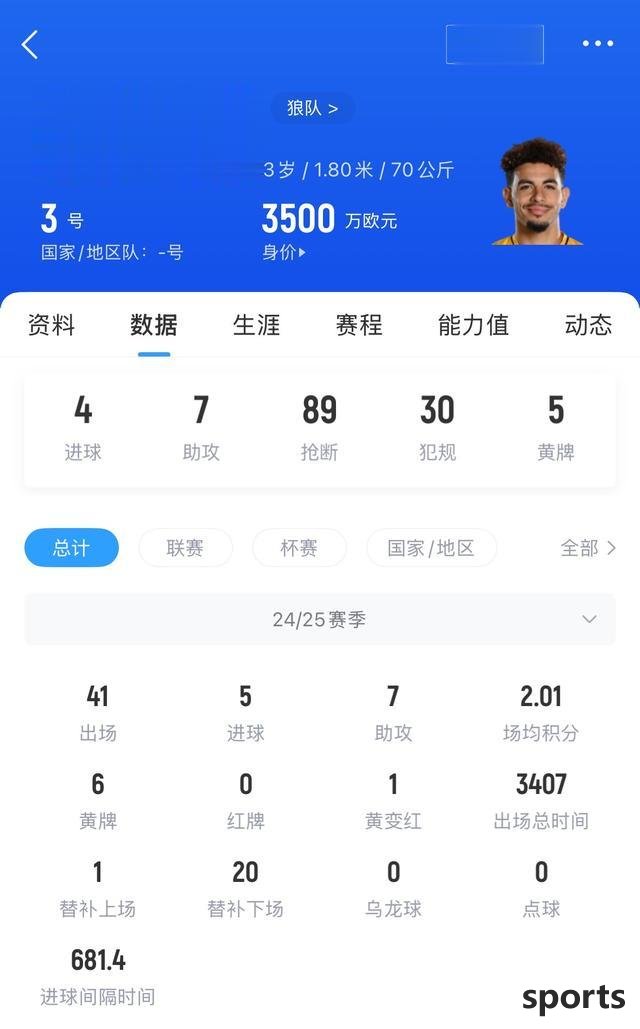Screen dimensions: 640x1029
Task: Go back using the top-left arrow
Action: pyautogui.click(x=30, y=44)
